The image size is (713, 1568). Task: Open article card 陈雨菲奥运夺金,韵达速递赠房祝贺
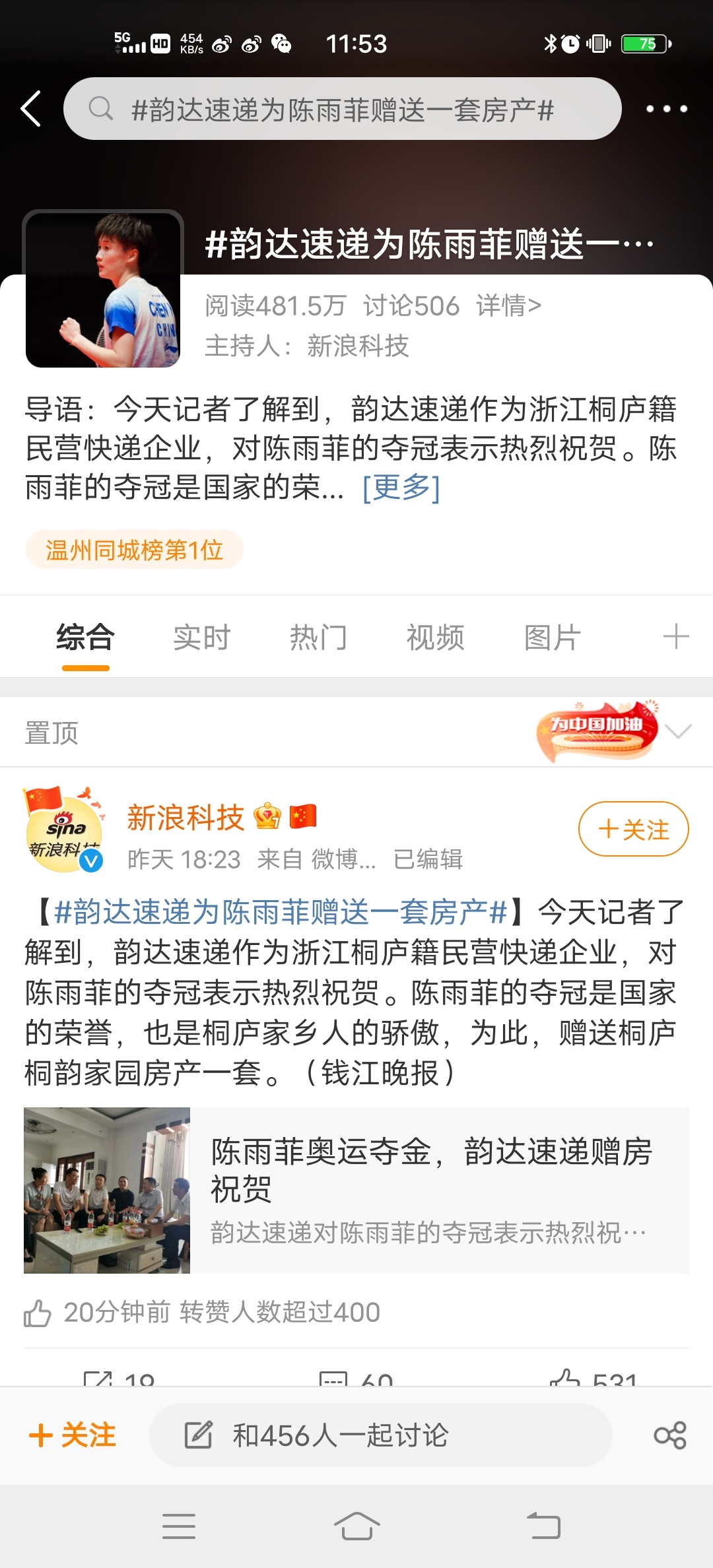[356, 1191]
